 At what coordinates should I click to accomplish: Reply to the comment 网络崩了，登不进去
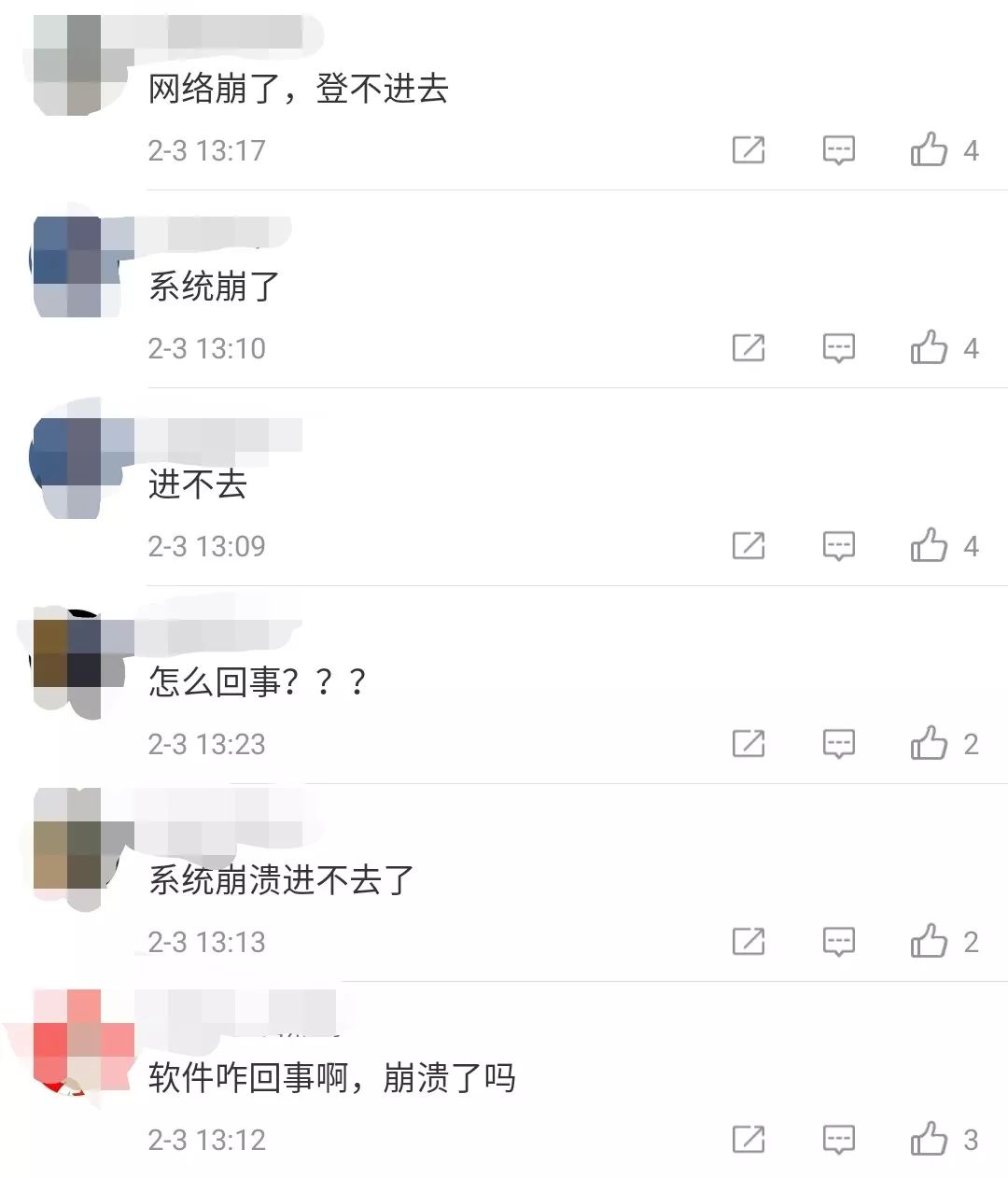tap(839, 149)
